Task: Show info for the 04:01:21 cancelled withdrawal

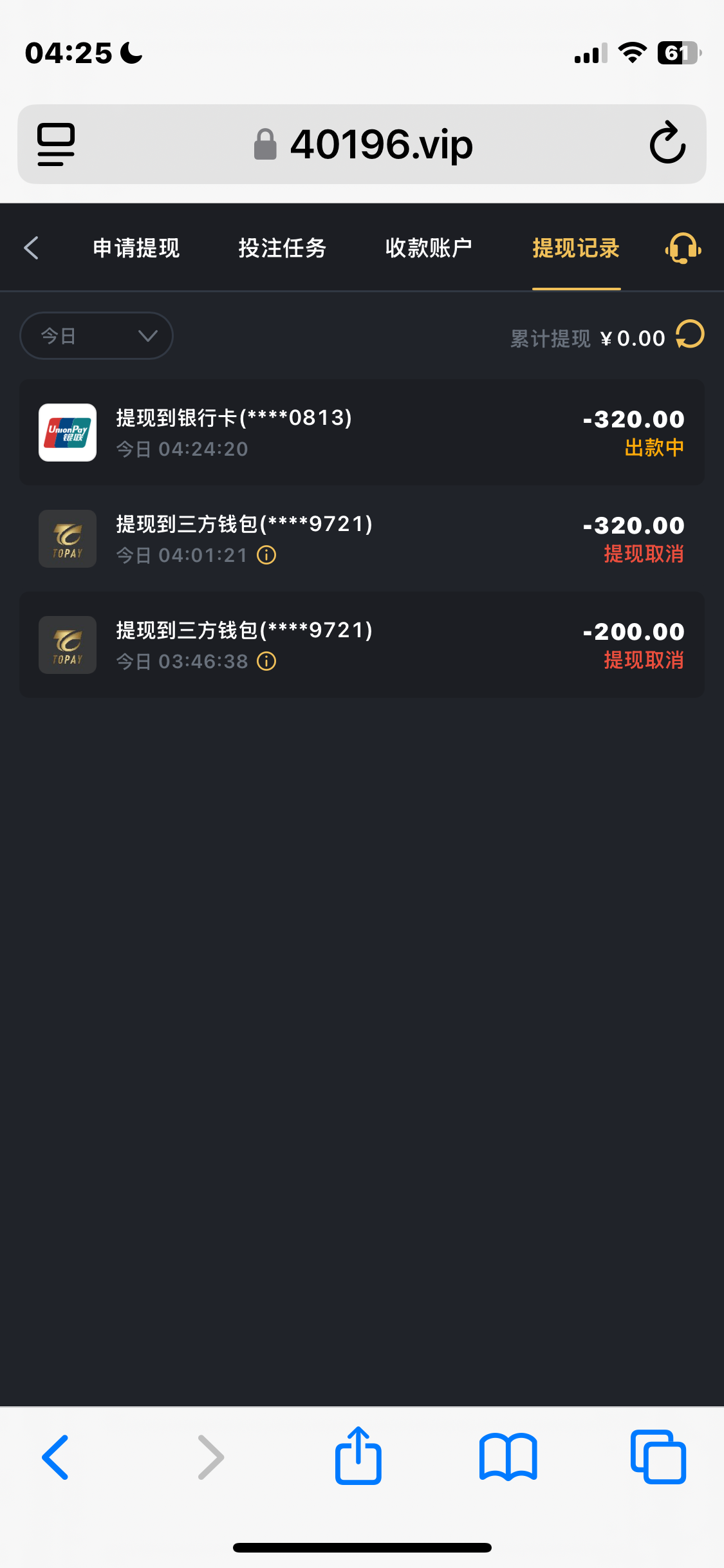Action: (x=266, y=555)
